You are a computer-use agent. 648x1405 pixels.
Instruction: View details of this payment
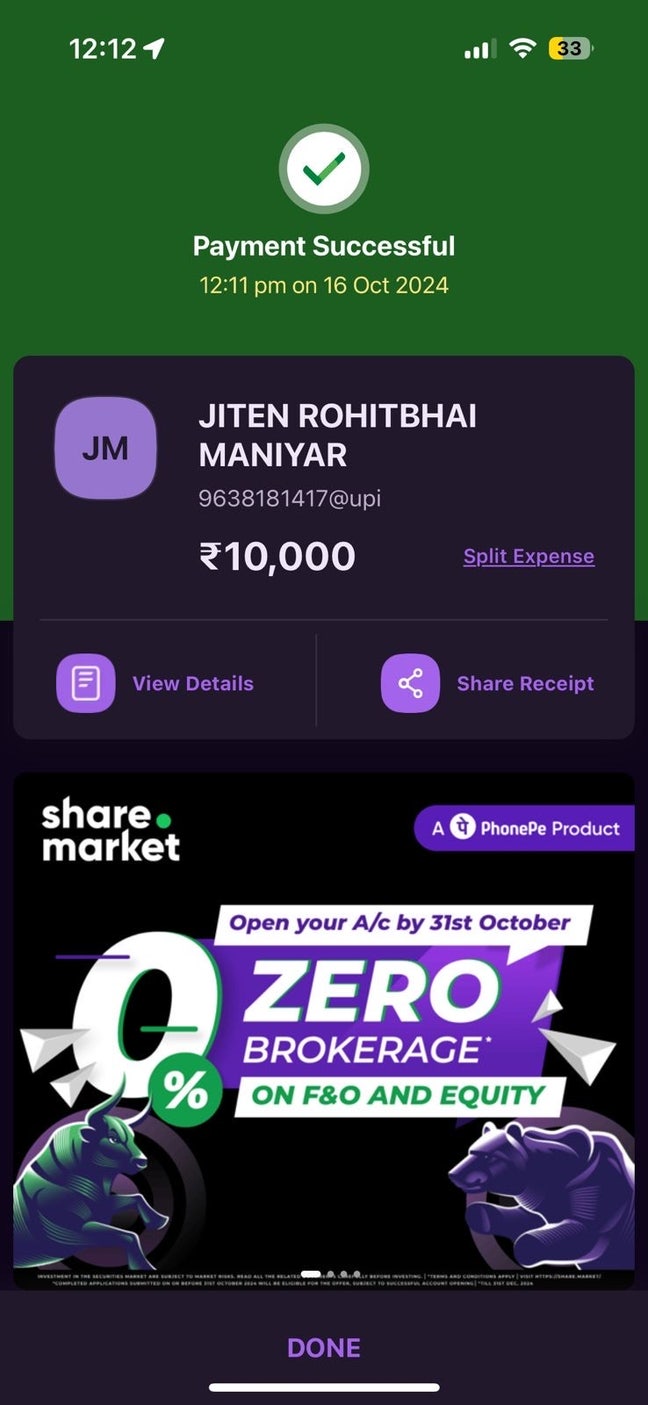pos(157,684)
